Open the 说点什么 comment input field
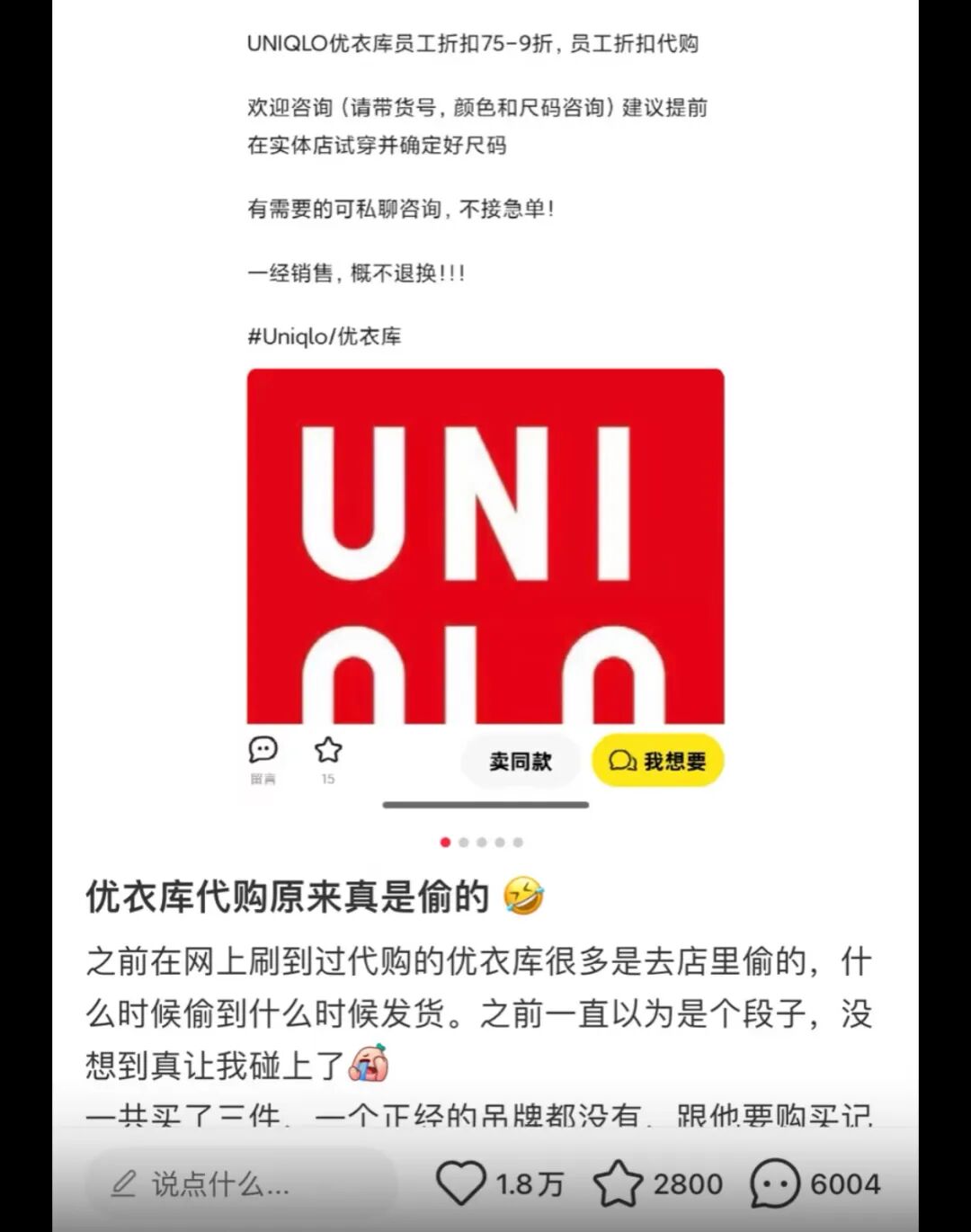 pos(240,1183)
